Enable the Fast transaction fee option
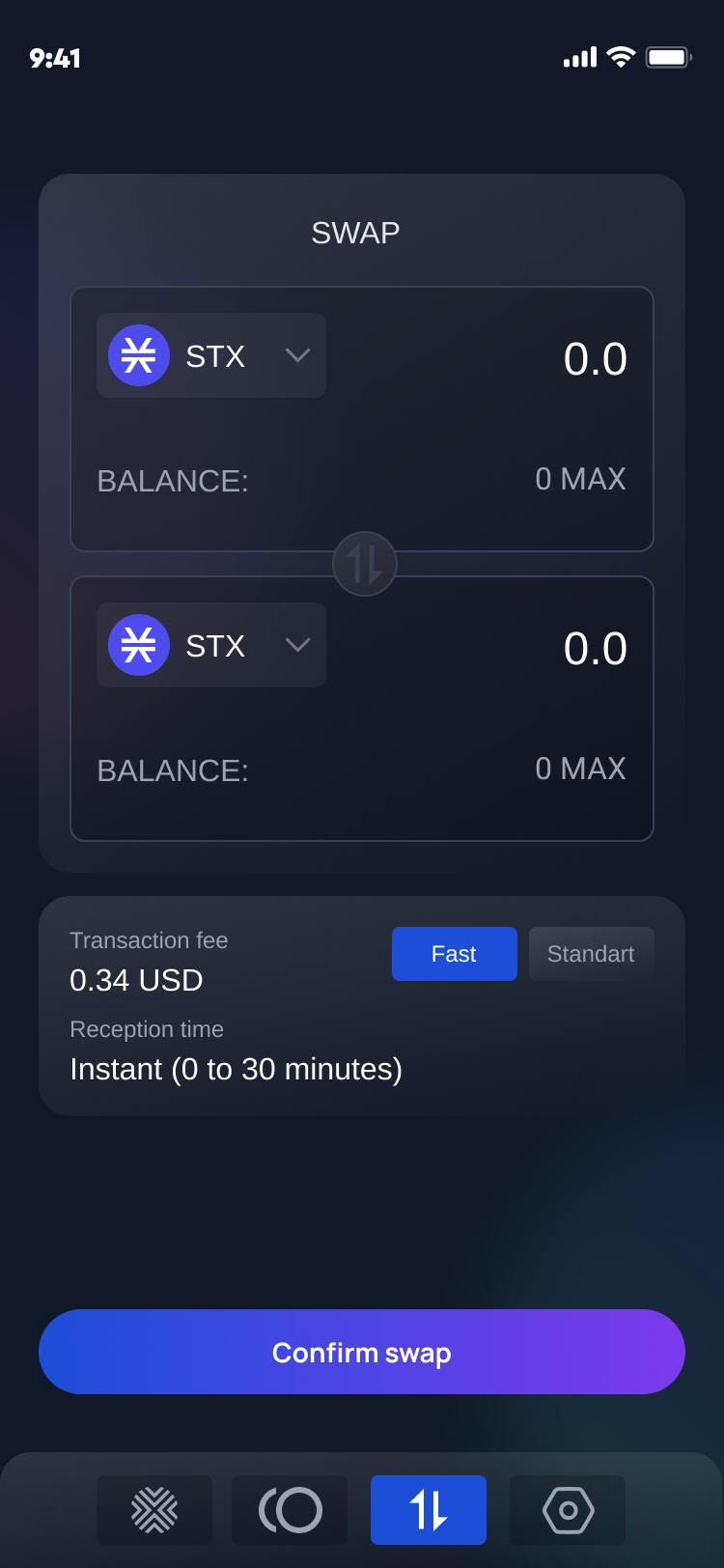The height and width of the screenshot is (1568, 724). coord(454,953)
